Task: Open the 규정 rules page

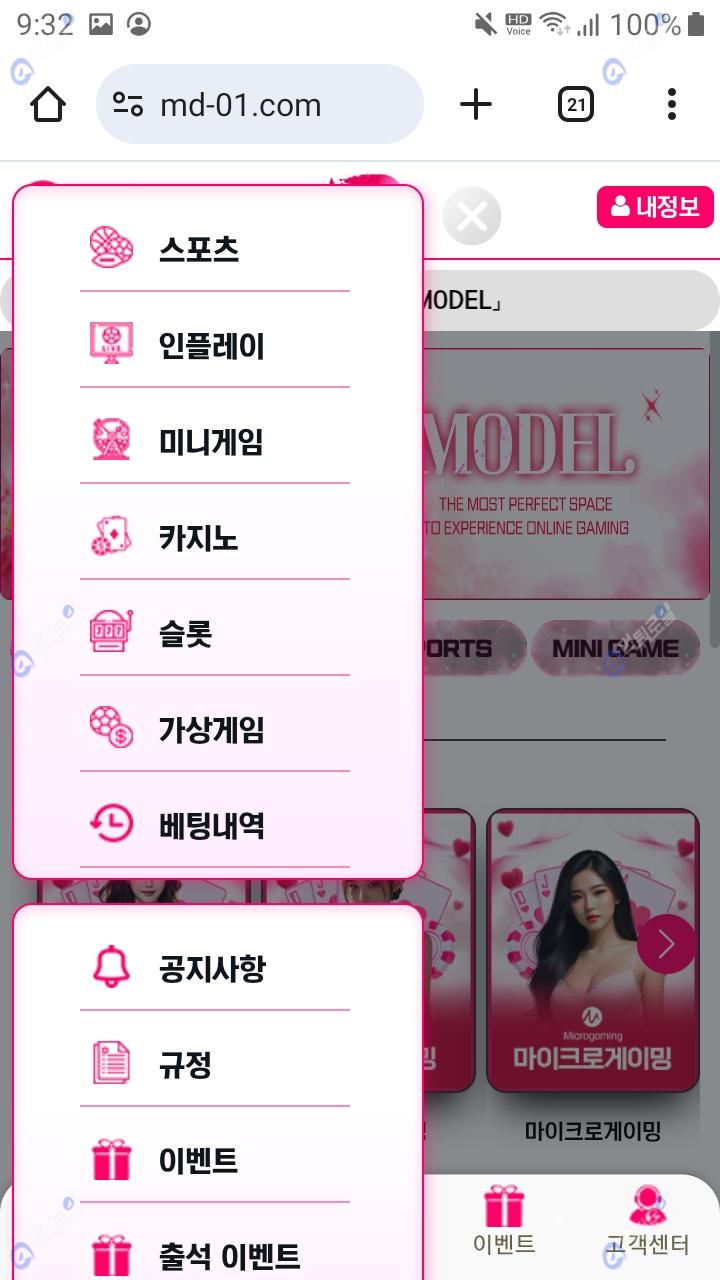Action: tap(186, 1064)
